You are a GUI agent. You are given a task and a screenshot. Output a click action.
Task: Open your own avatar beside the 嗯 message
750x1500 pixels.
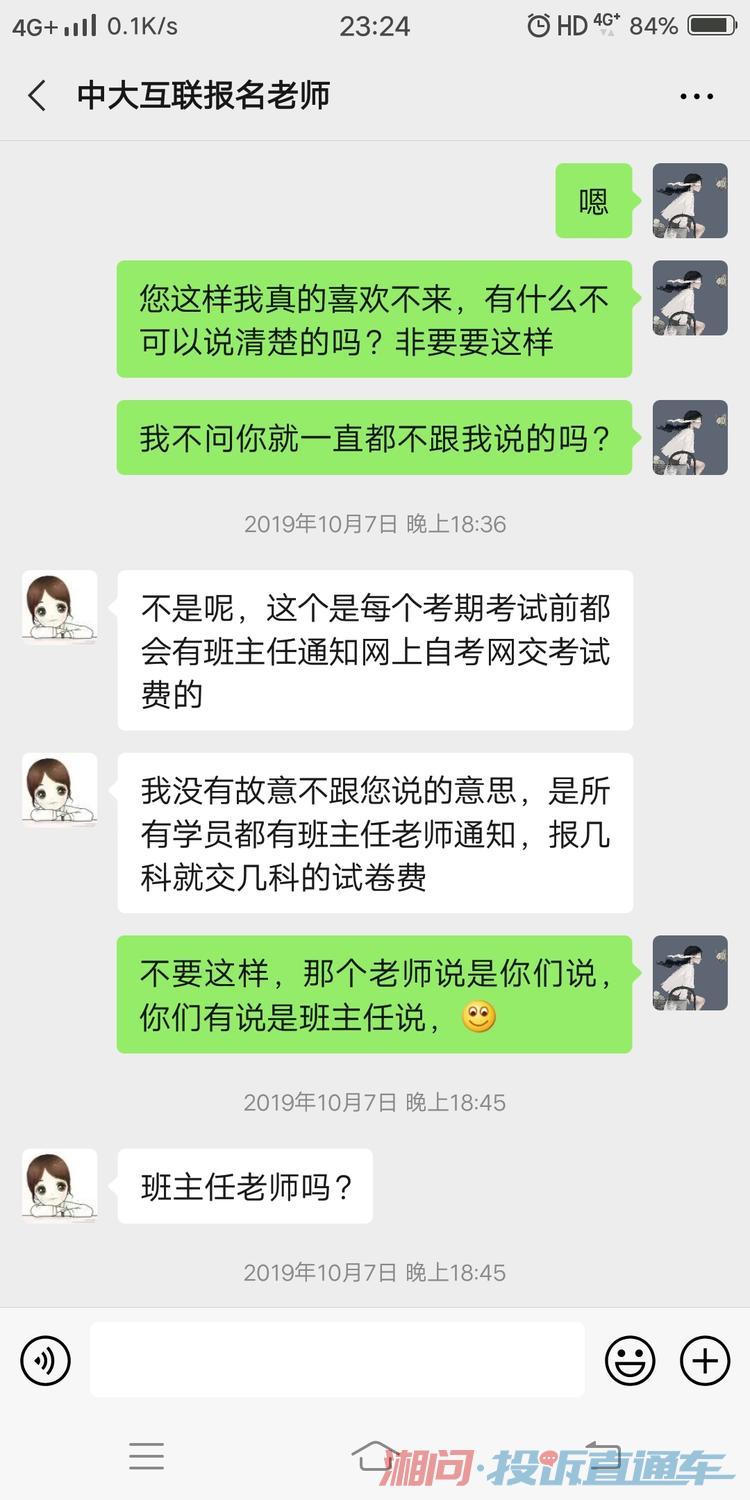[x=690, y=201]
